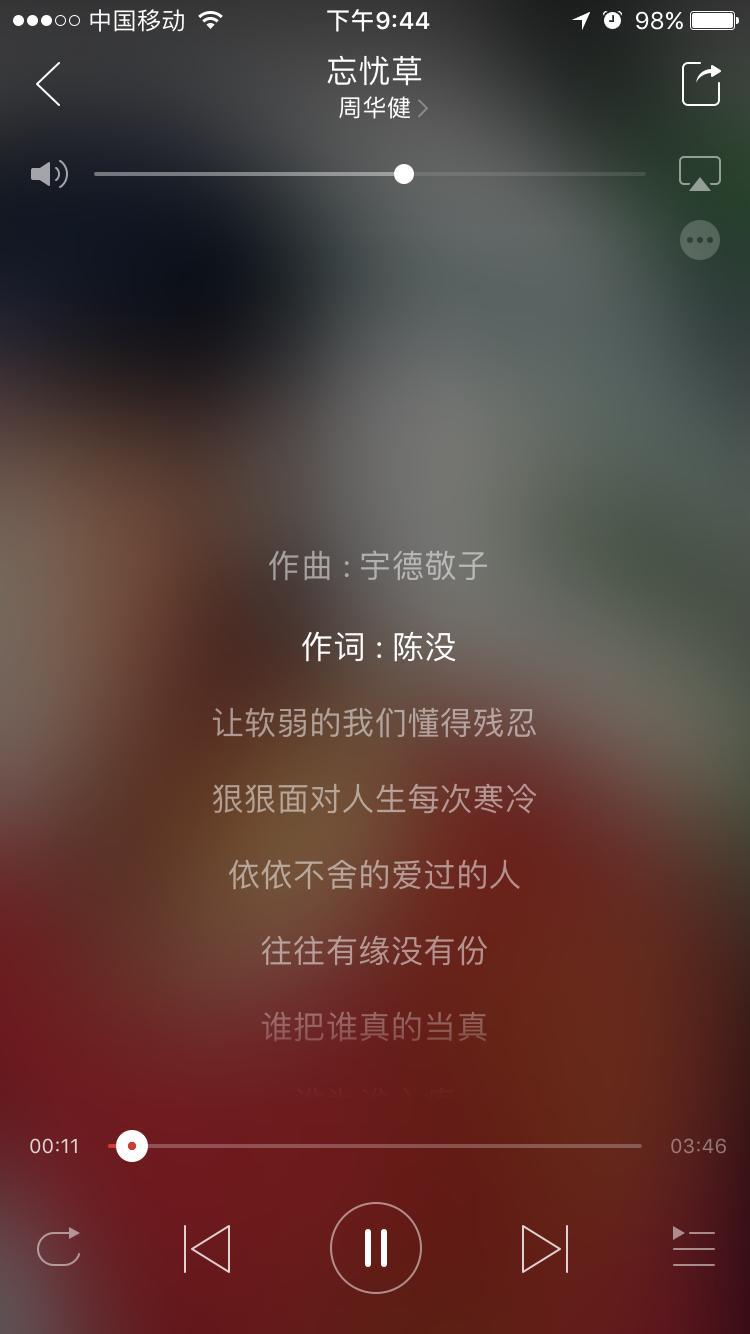Pause the current song
The image size is (750, 1334).
click(376, 1248)
